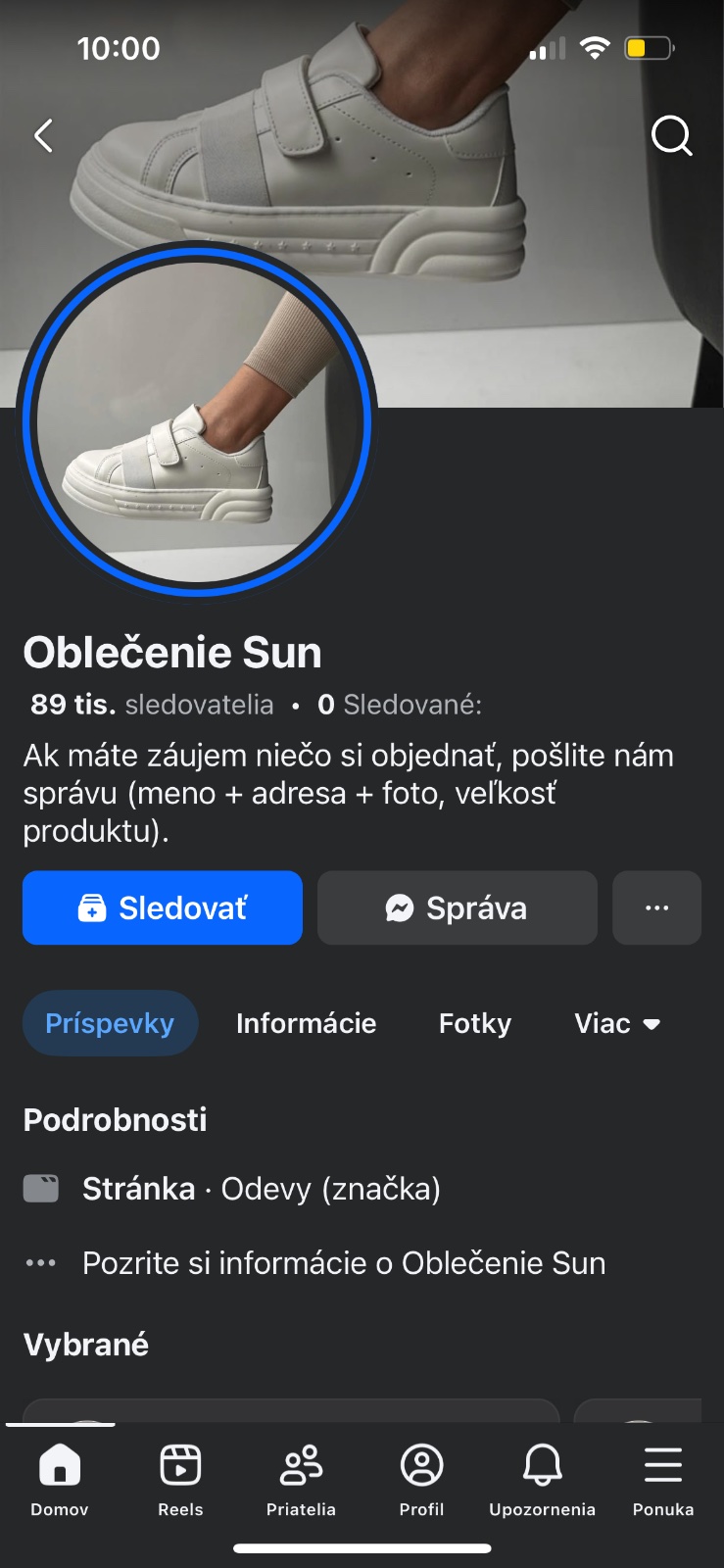Open Pozrite si informácie o Oblečenie Sun
The height and width of the screenshot is (1568, 724).
tap(343, 1263)
